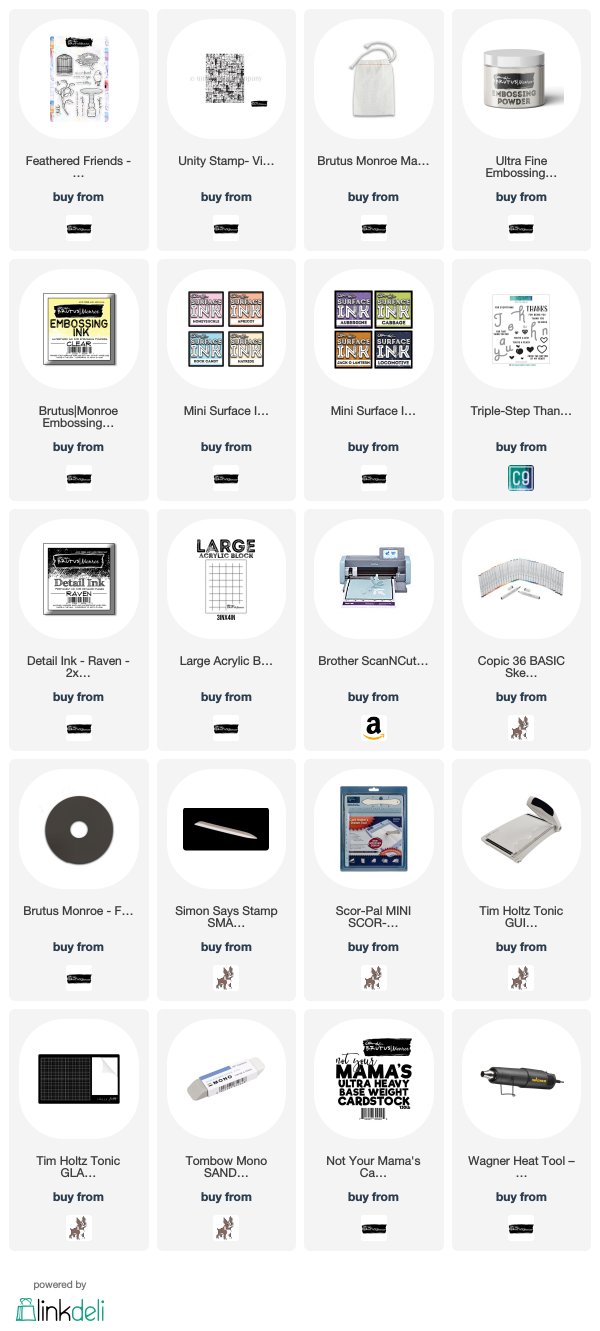600x1331 pixels.
Task: Select the Tim Holtz Tonic GUI product
Action: point(521,880)
